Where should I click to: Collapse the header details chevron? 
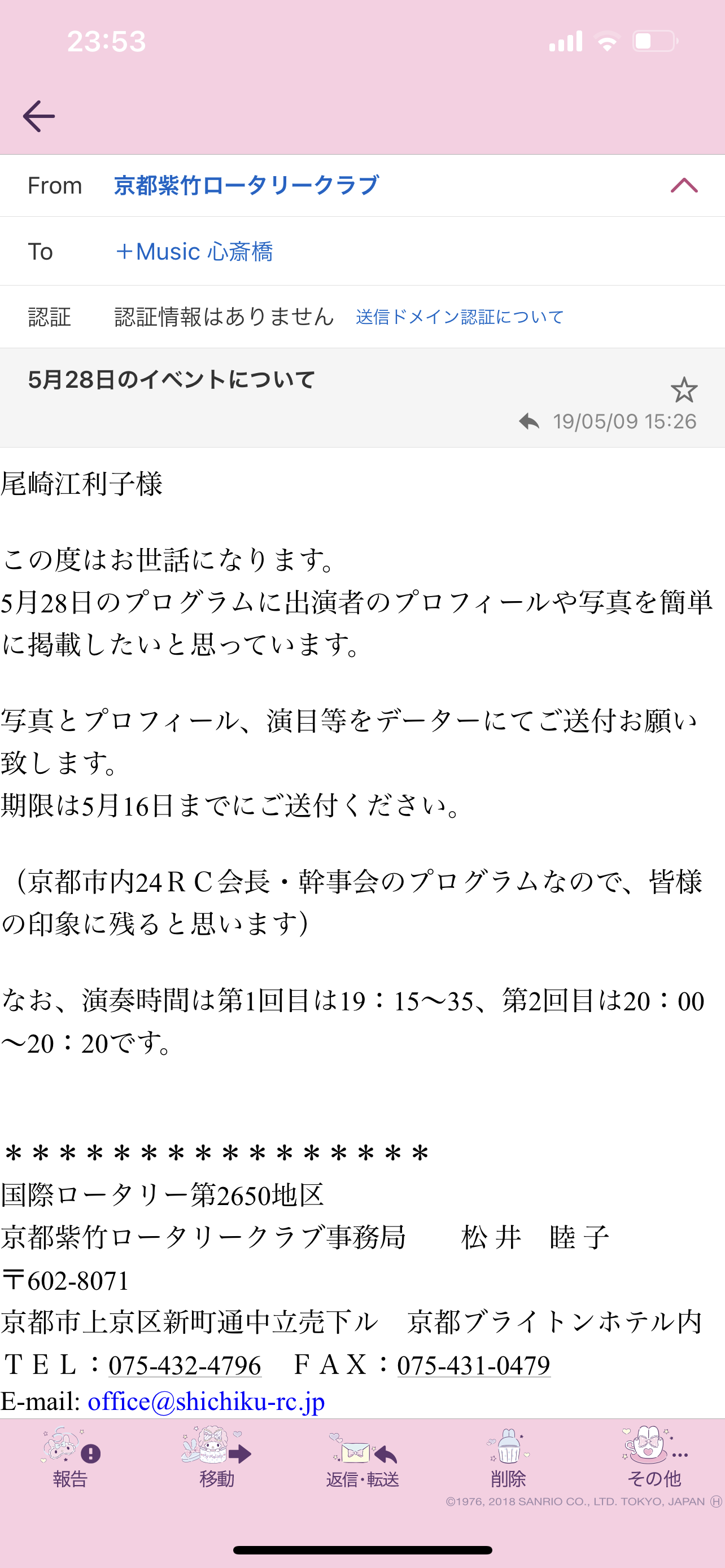[684, 185]
